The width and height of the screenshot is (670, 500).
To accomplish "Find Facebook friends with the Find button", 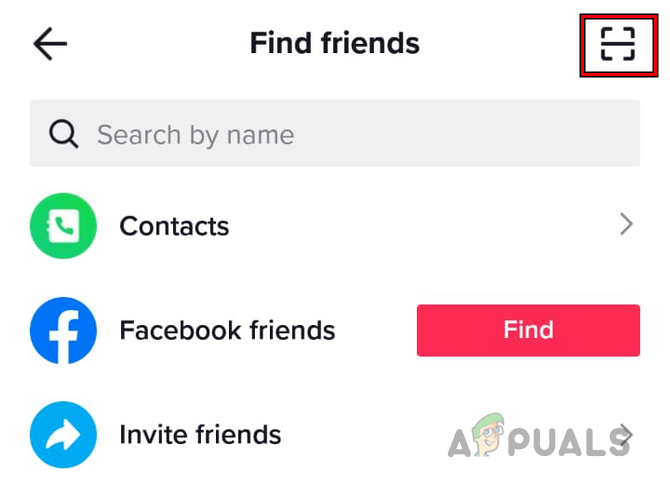I will pos(528,330).
